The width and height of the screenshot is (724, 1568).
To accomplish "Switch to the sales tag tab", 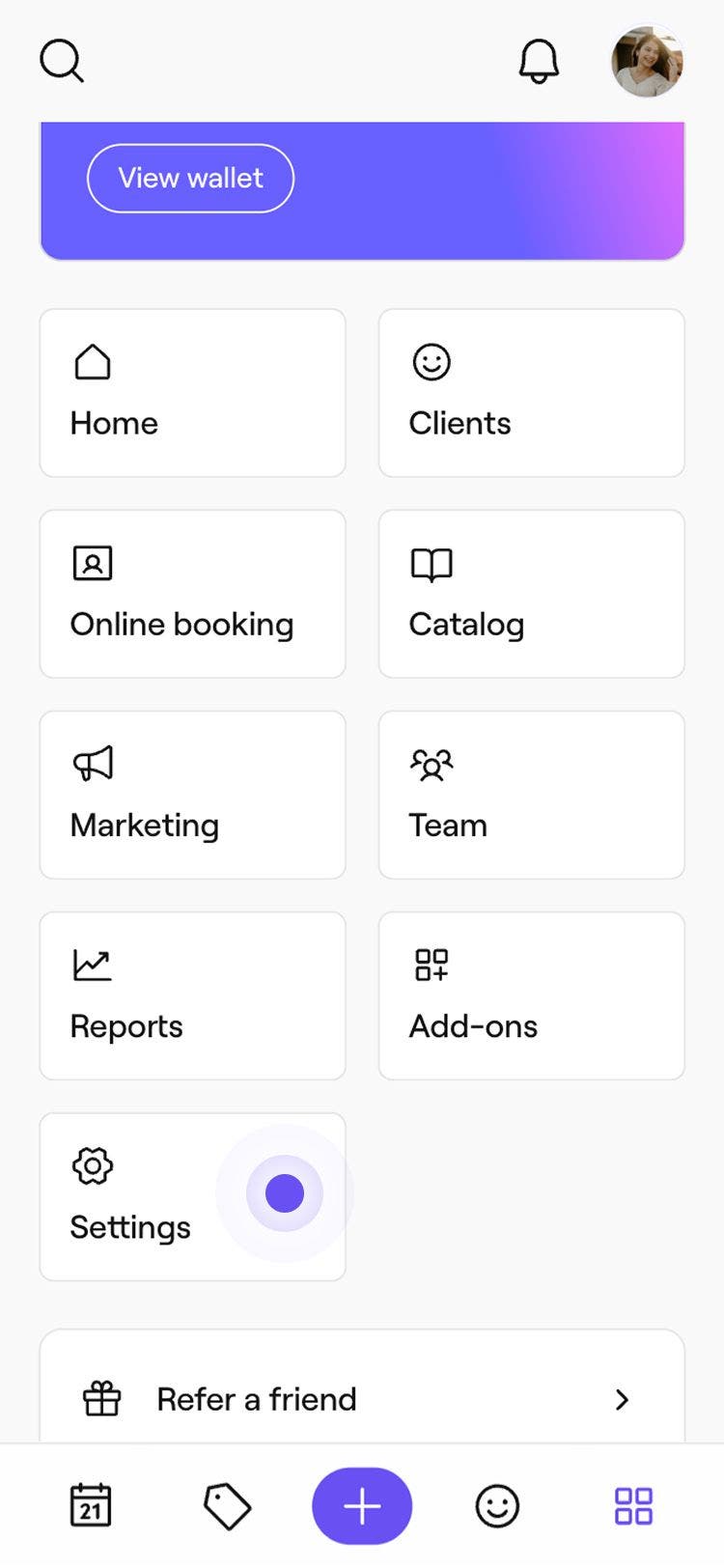I will (227, 1505).
